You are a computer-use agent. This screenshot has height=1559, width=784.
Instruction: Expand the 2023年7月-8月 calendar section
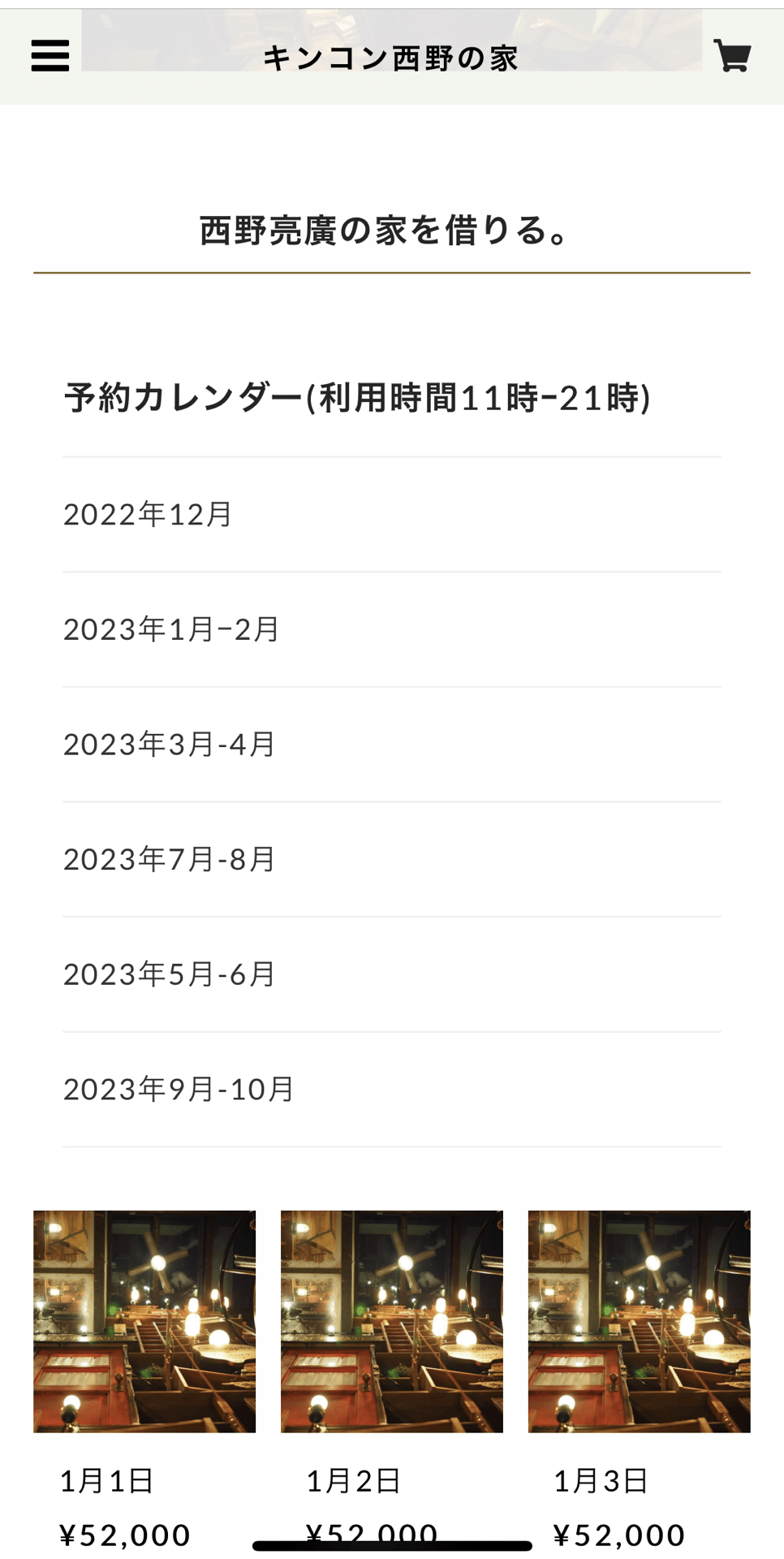tap(168, 859)
